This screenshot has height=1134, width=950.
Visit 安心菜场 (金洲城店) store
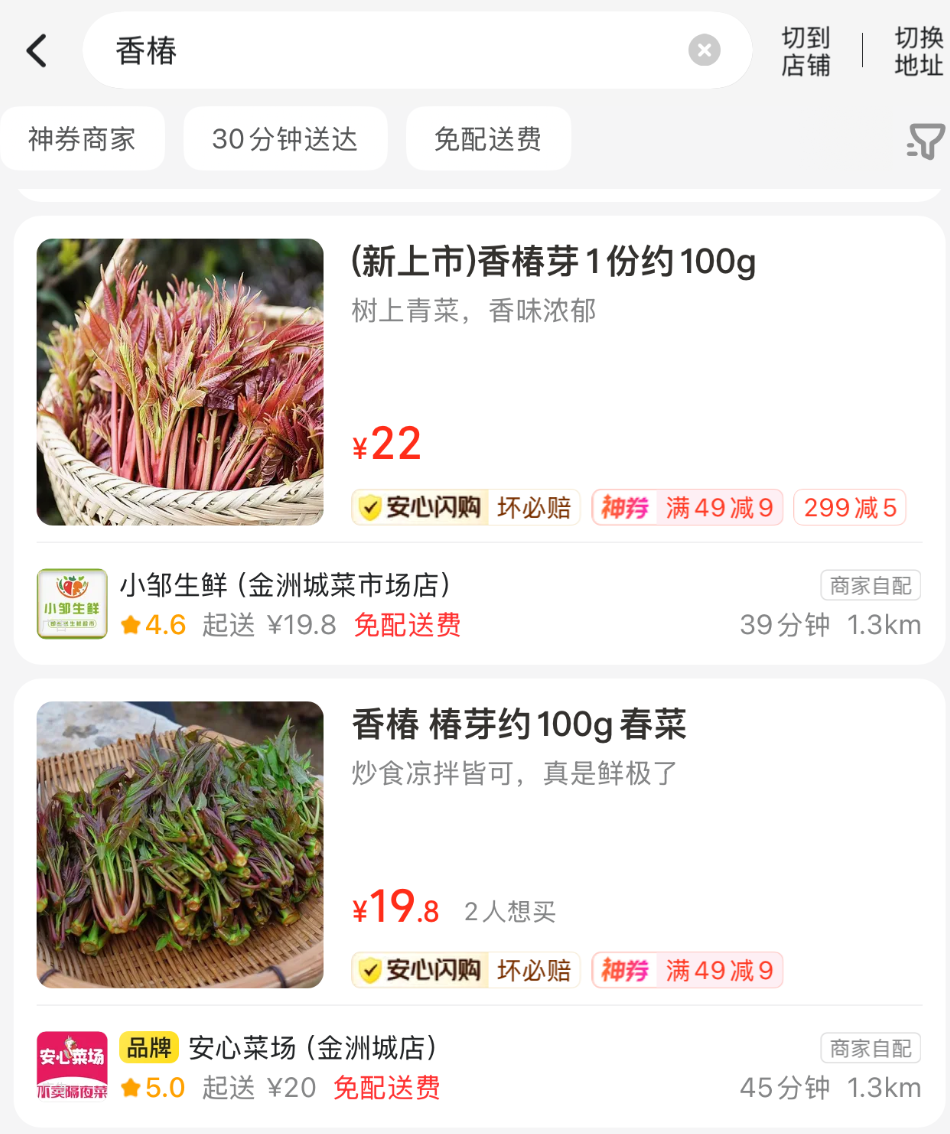click(x=312, y=1048)
